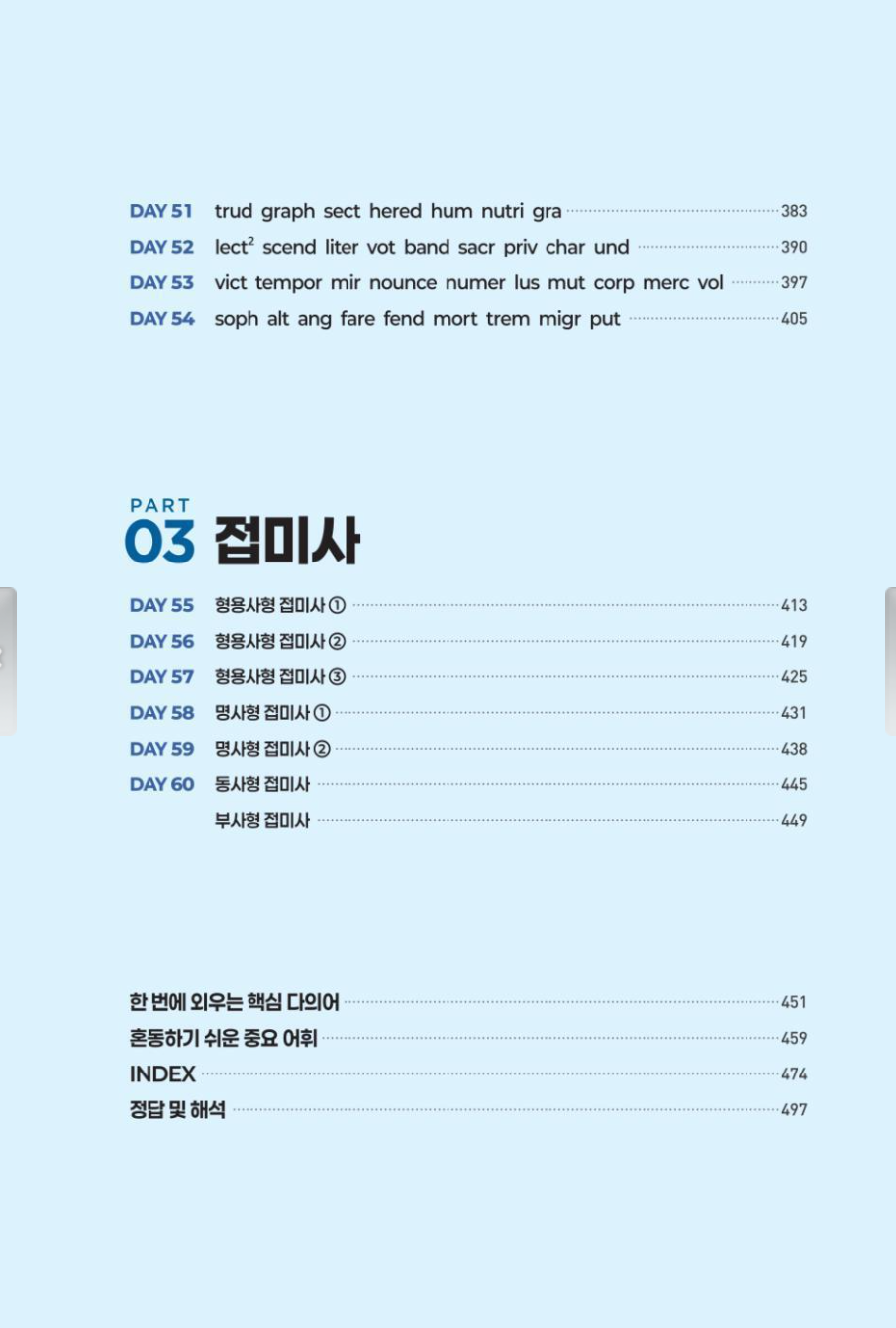Screen dimensions: 896x1328
Task: Go to the next page
Action: tap(889, 661)
